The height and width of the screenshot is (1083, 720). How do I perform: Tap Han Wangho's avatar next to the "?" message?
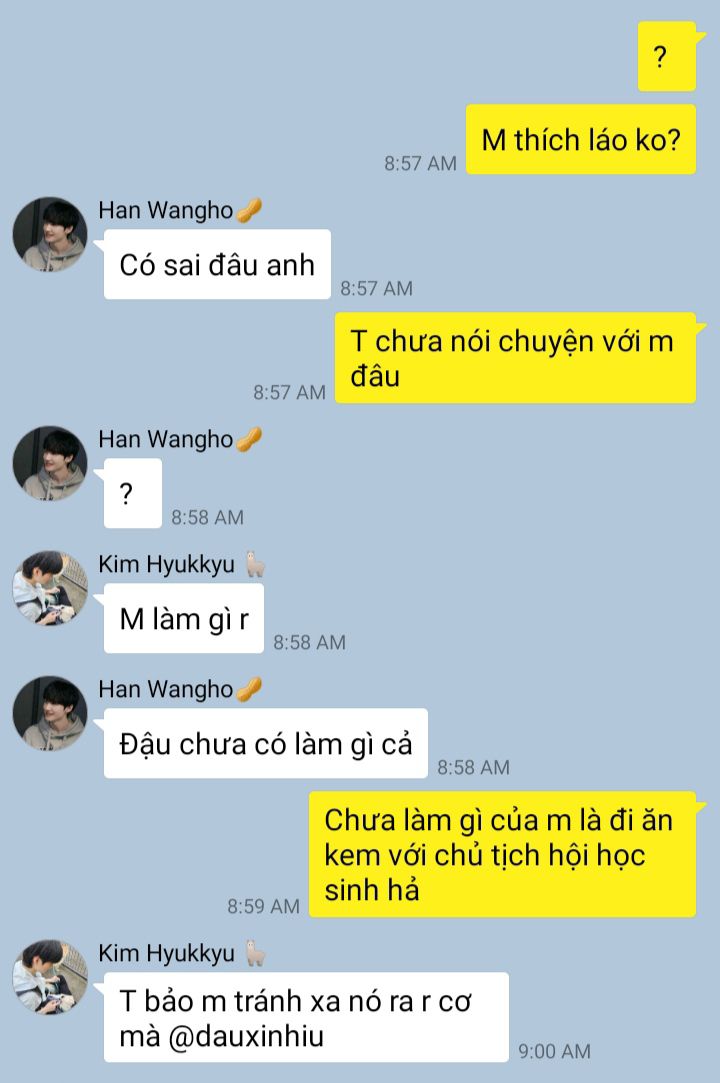pos(50,463)
